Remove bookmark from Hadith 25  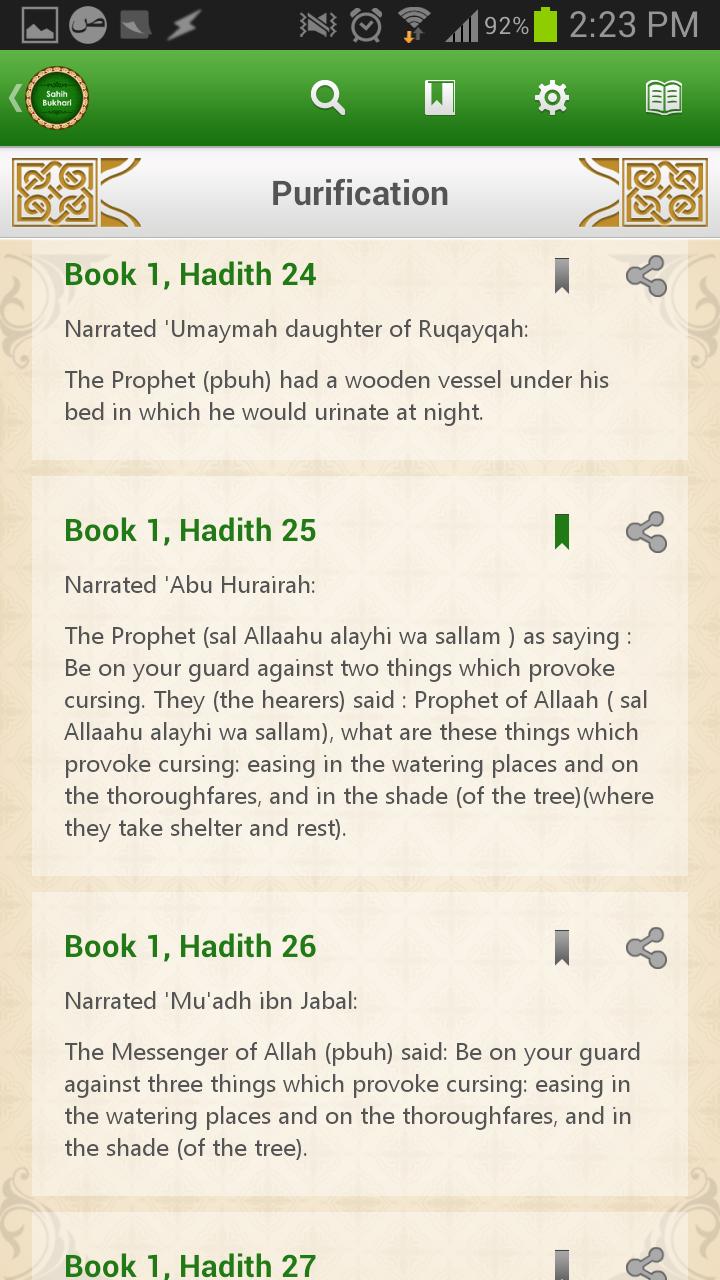coord(562,532)
